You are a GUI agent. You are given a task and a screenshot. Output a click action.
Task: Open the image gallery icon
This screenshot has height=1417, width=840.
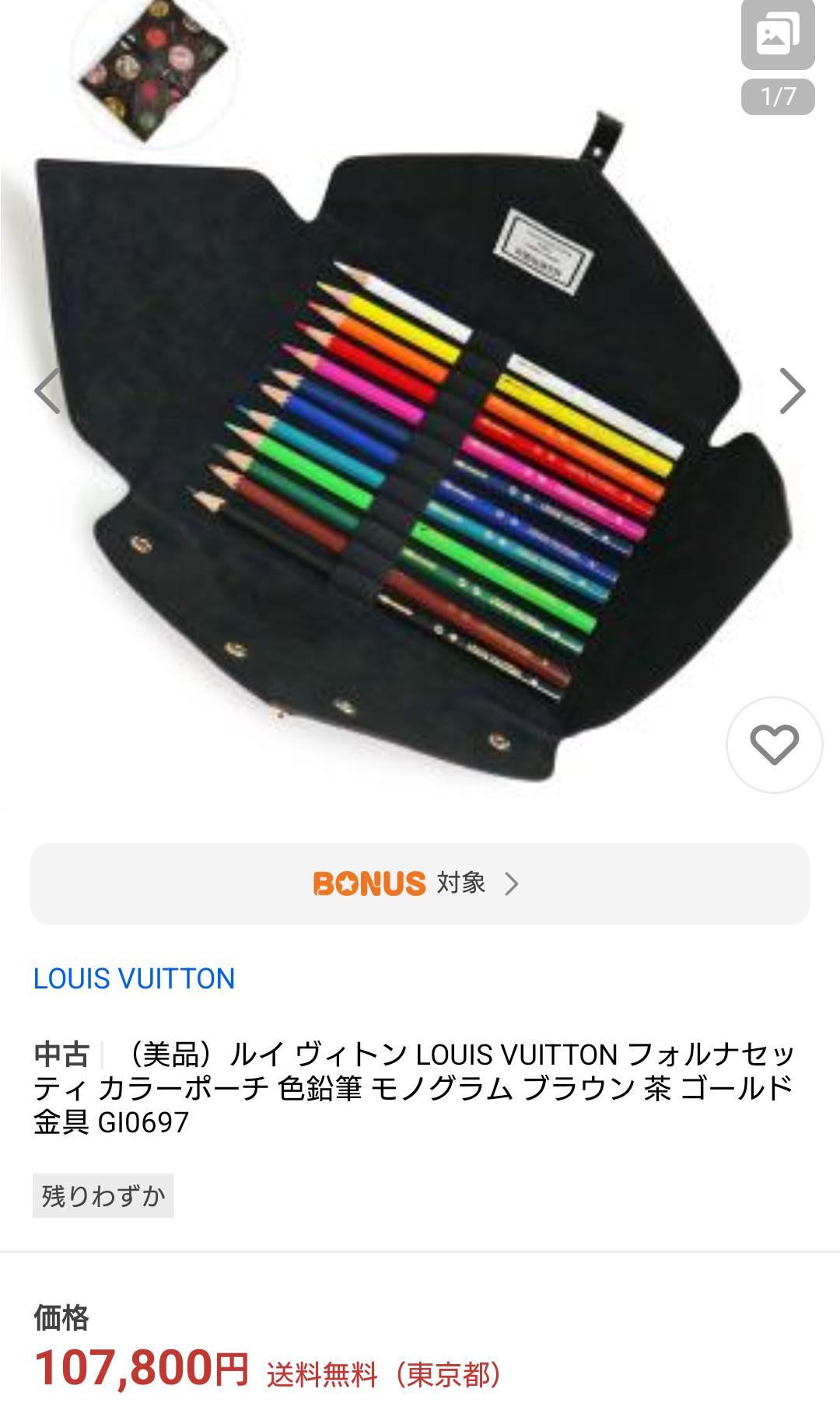click(777, 35)
